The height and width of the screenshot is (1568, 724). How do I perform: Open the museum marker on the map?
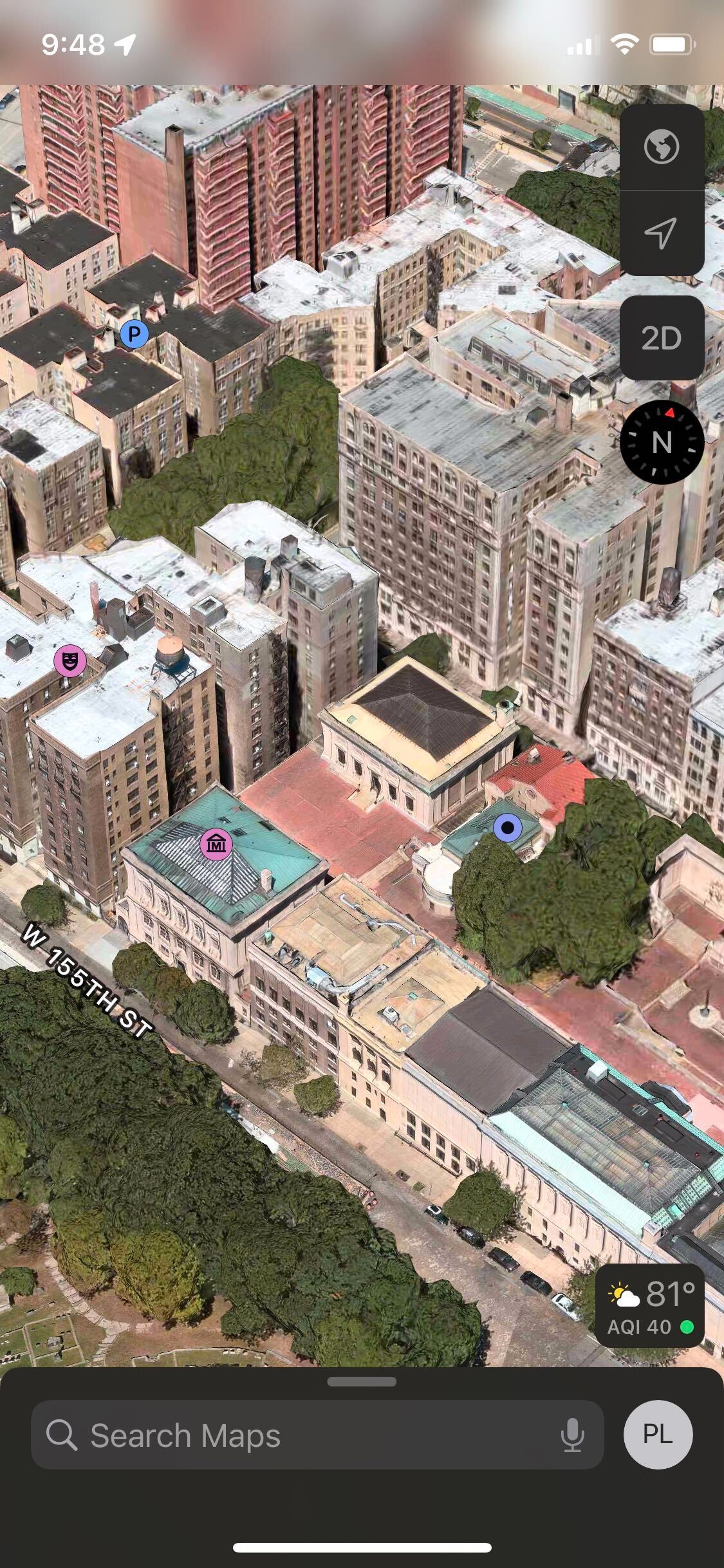click(x=216, y=844)
